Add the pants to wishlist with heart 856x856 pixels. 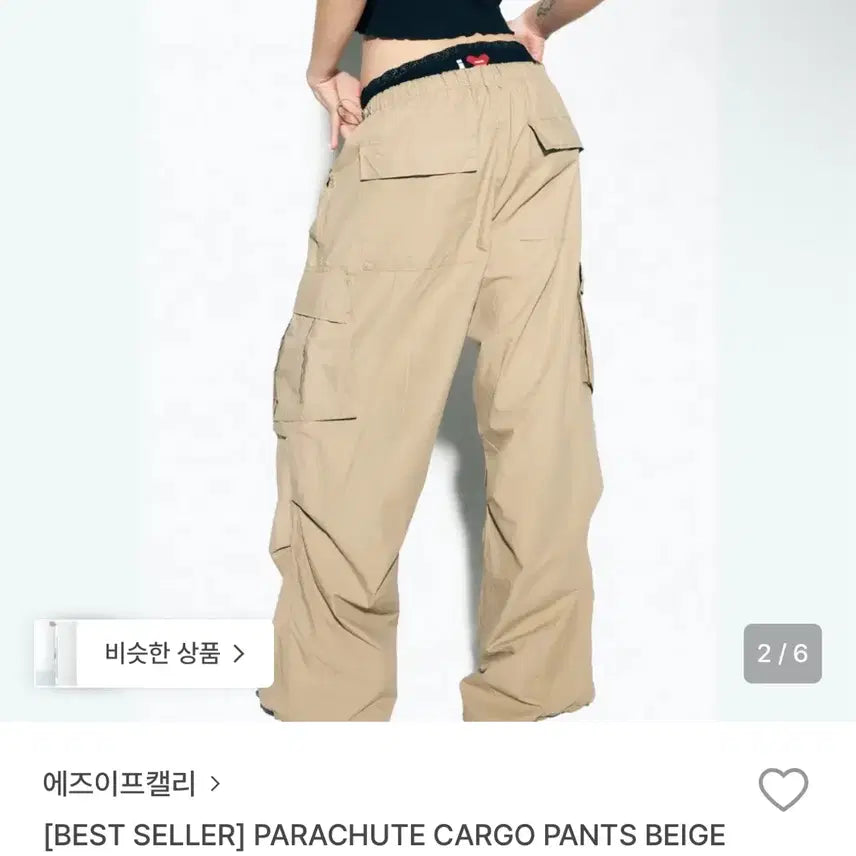pos(783,789)
